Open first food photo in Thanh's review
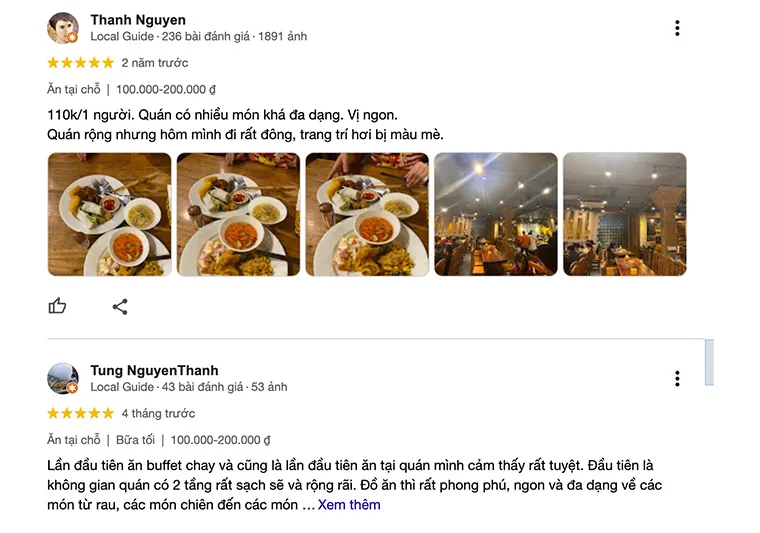The height and width of the screenshot is (533, 760). tap(109, 214)
